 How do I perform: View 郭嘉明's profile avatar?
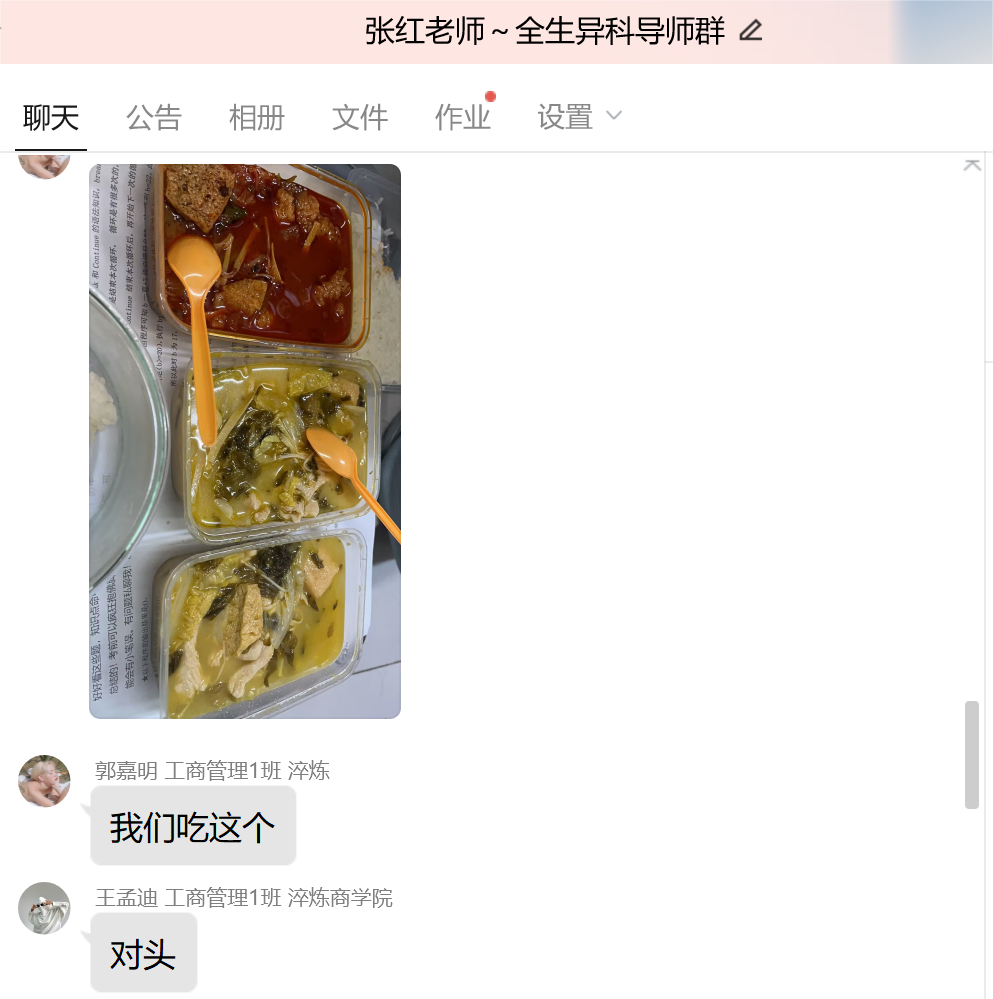point(44,780)
